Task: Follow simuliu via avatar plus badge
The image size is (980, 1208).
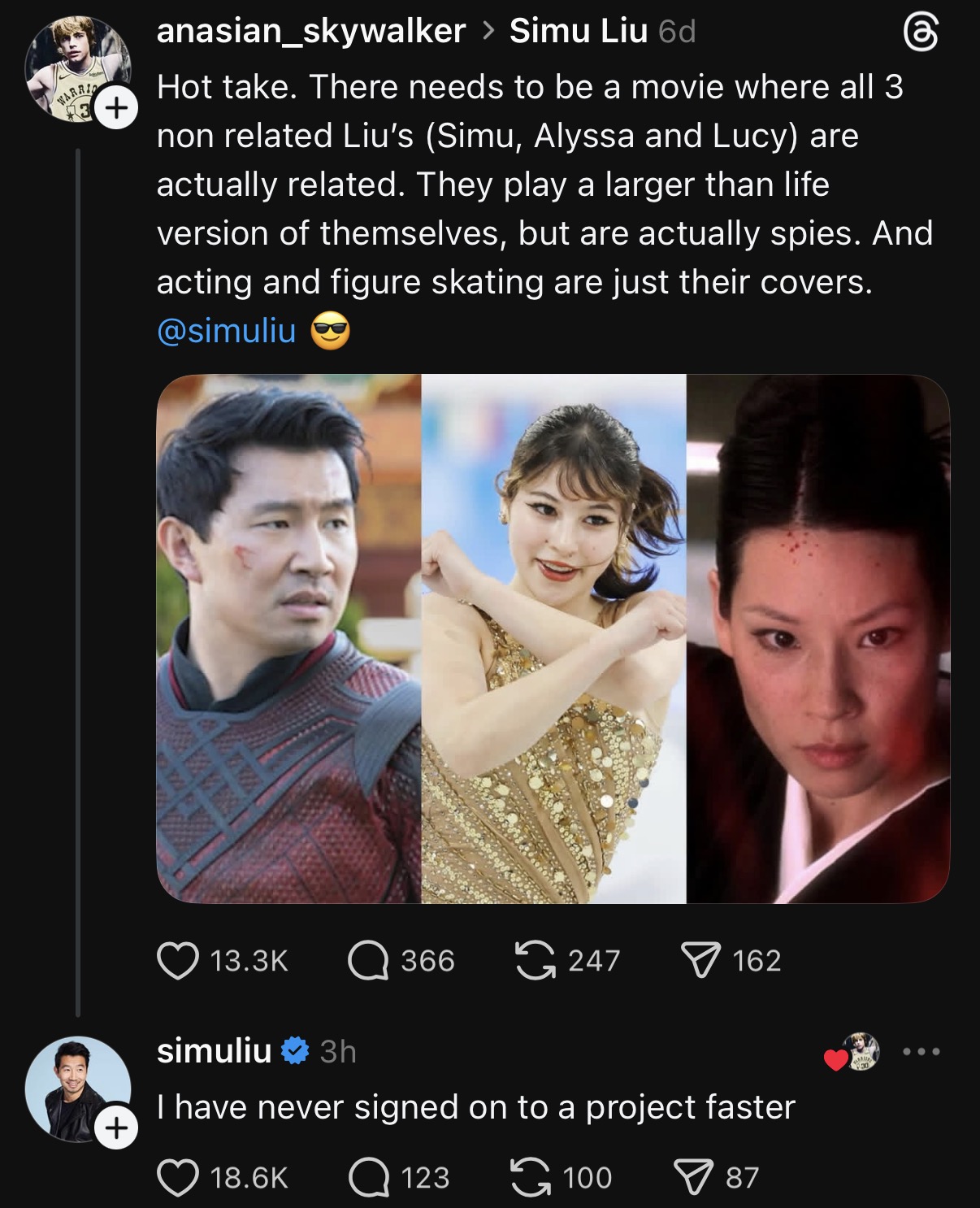Action: coord(116,1128)
